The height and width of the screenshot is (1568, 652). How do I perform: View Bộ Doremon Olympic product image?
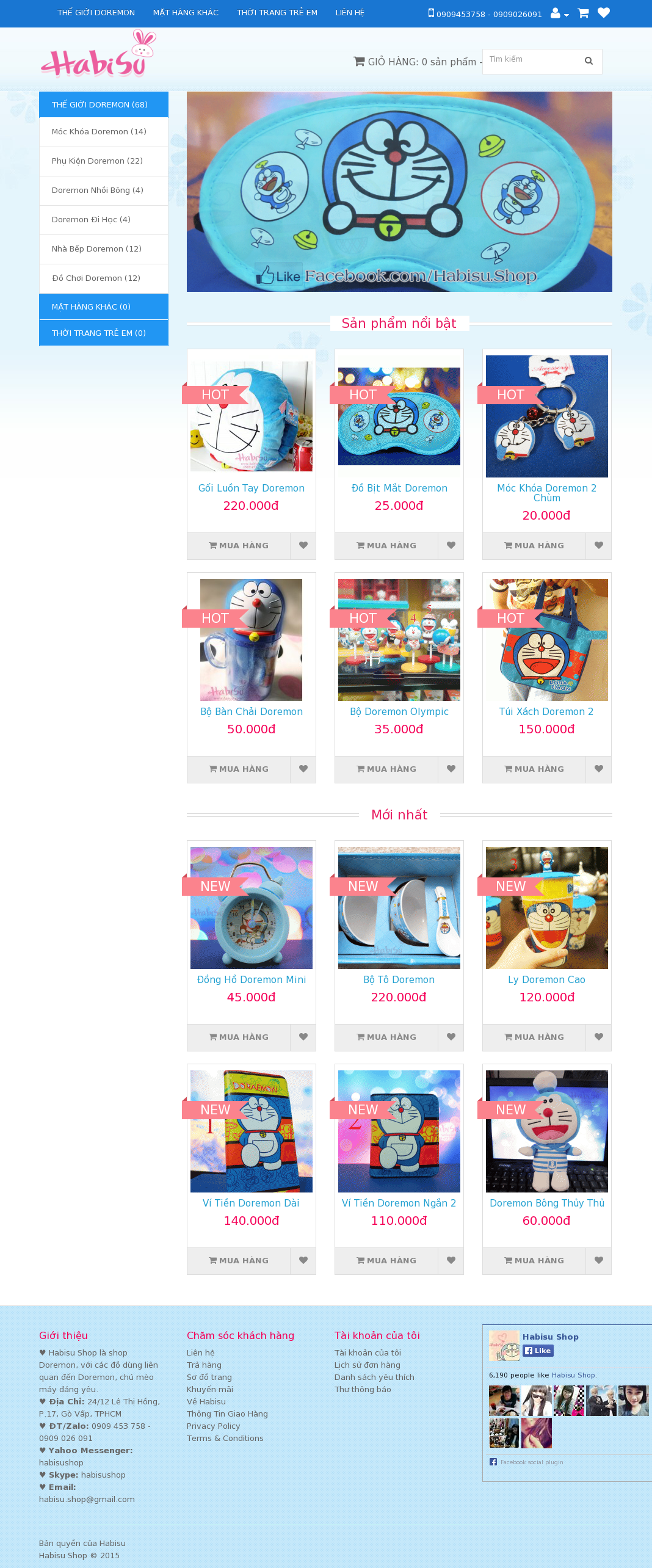pos(399,640)
